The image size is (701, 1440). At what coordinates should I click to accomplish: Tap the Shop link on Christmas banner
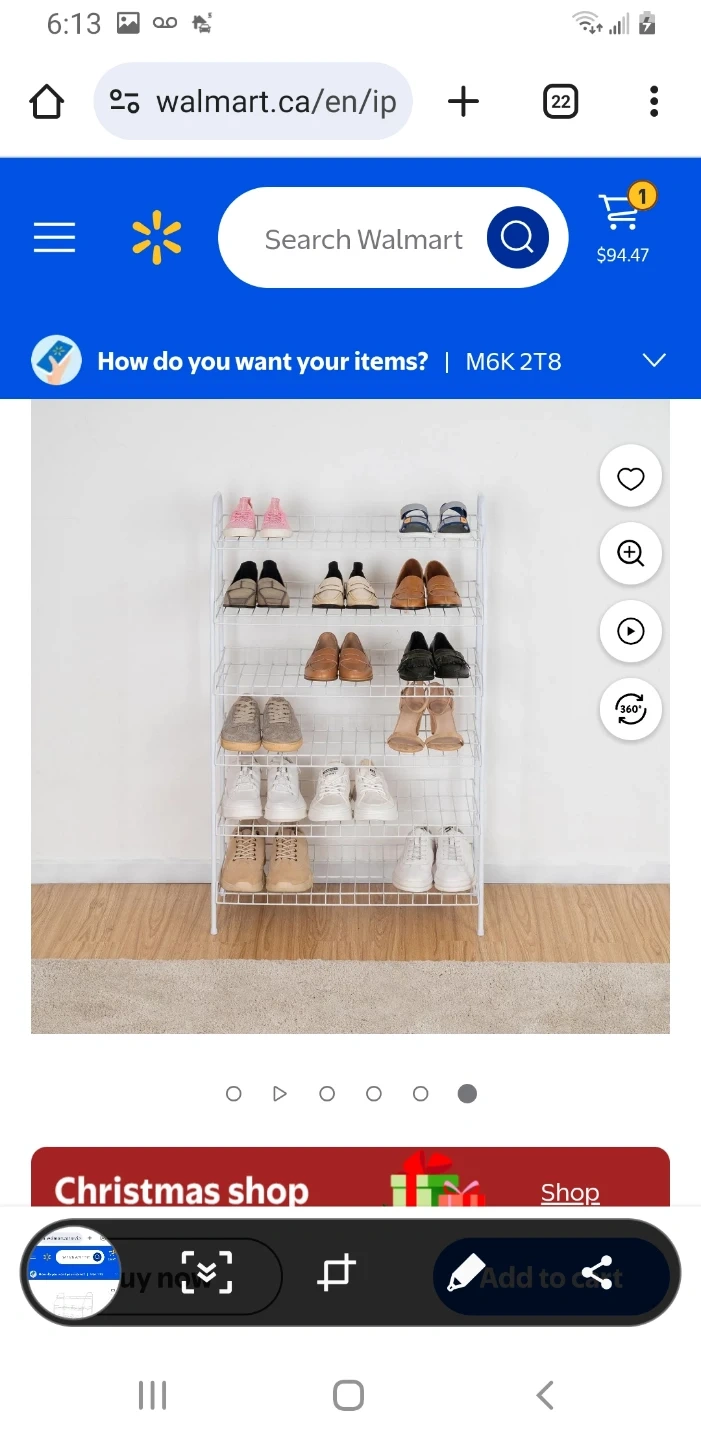click(x=569, y=1192)
